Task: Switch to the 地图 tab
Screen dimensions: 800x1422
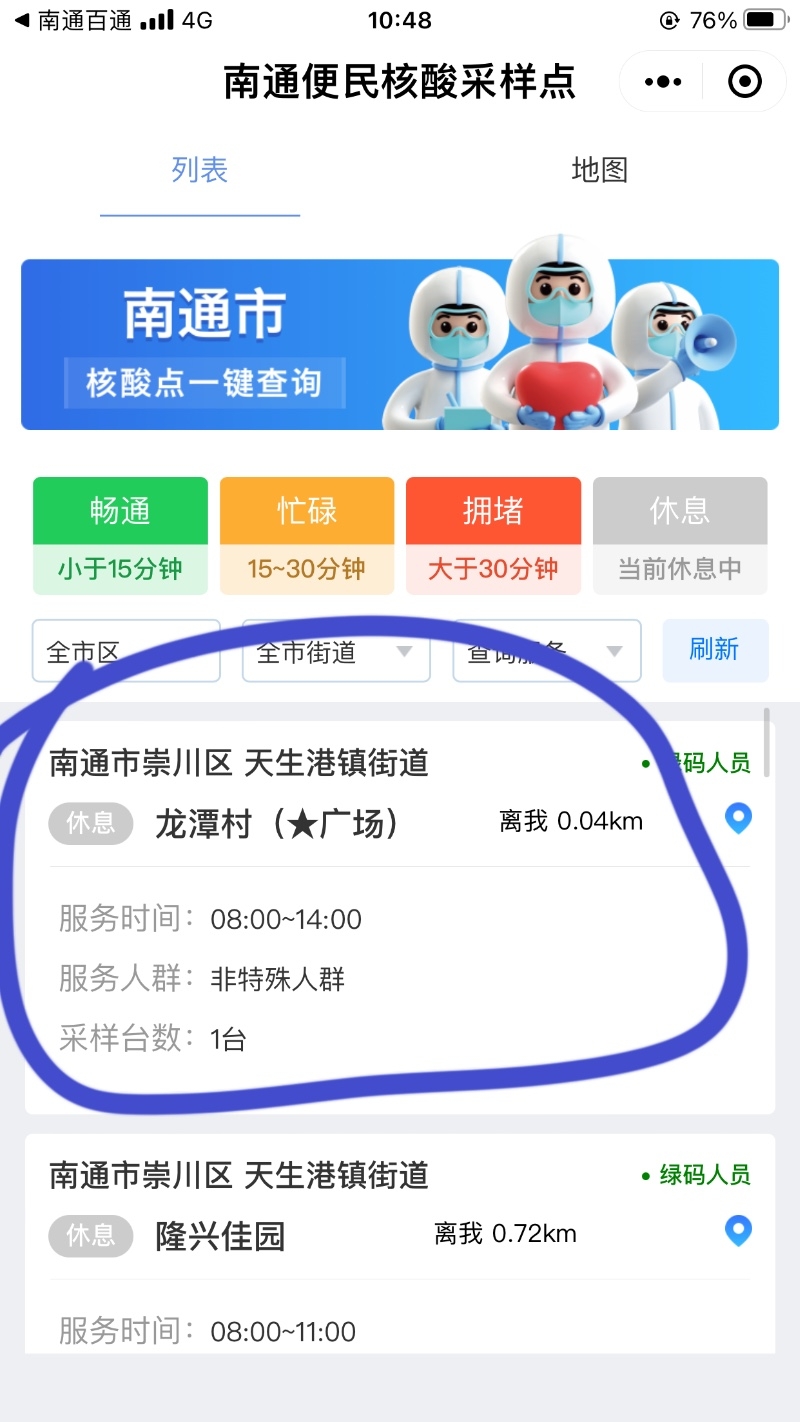Action: coord(599,170)
